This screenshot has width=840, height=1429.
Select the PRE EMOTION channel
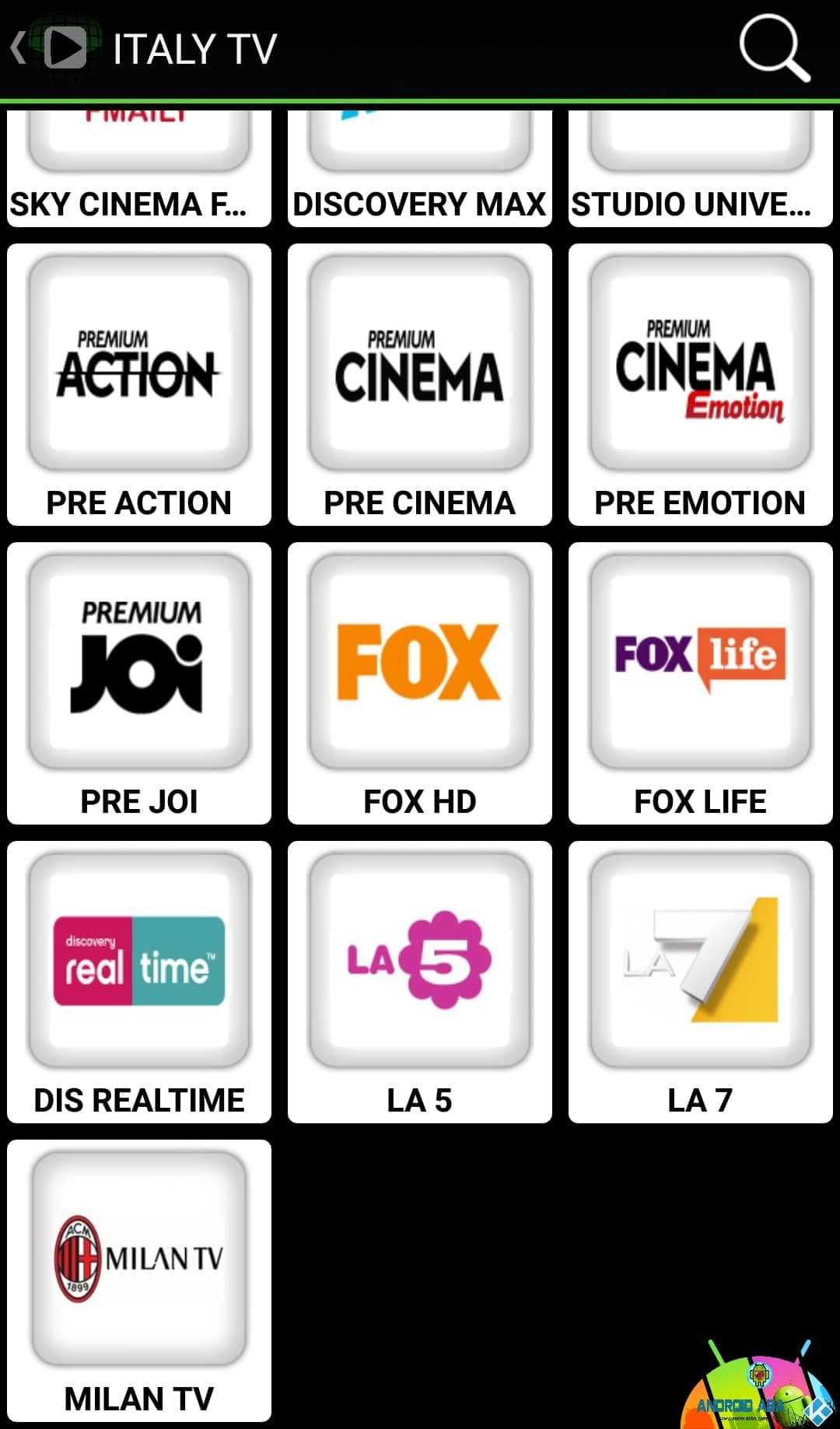click(x=701, y=385)
